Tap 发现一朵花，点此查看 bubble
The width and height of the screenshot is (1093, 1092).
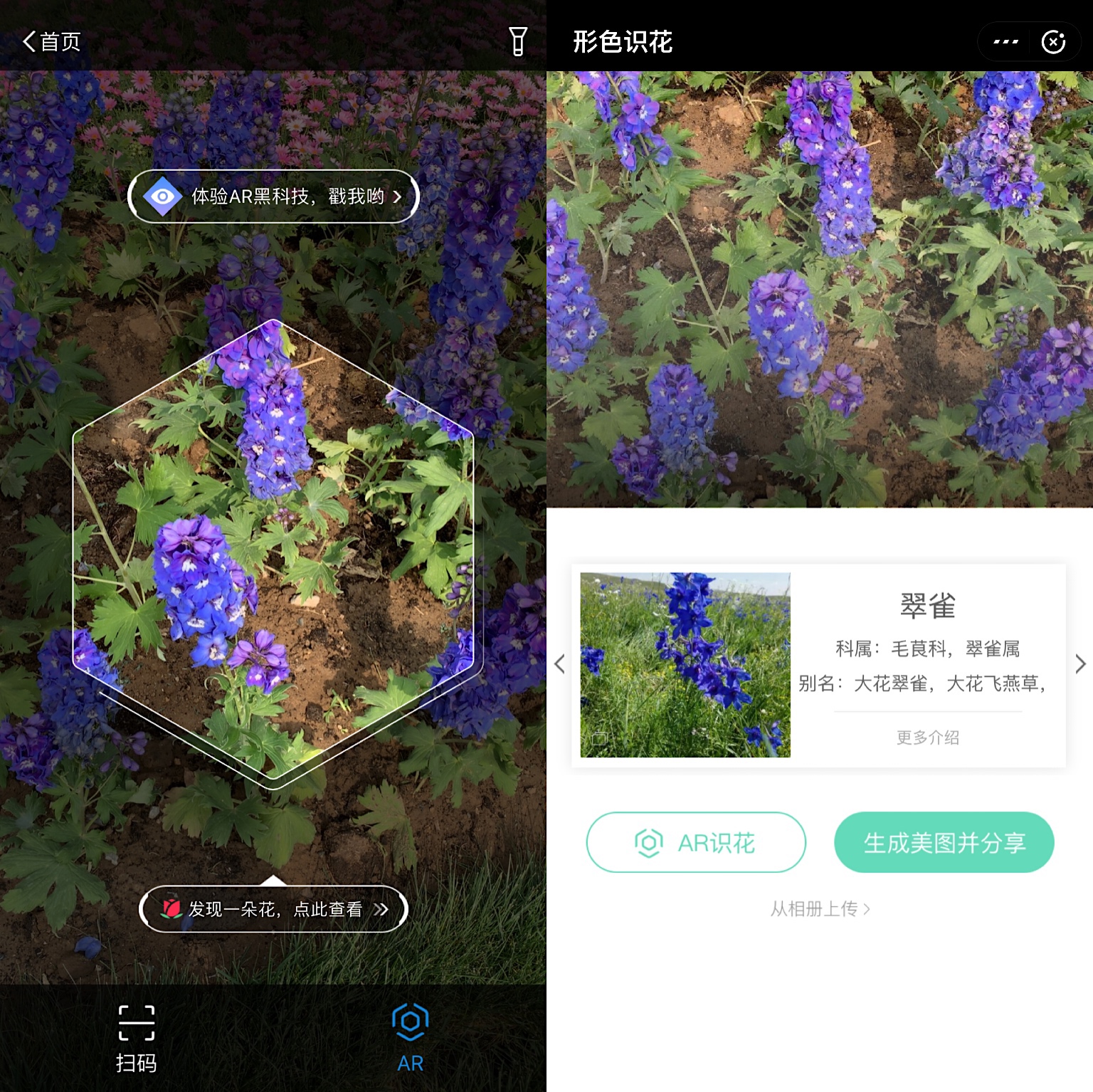[274, 909]
